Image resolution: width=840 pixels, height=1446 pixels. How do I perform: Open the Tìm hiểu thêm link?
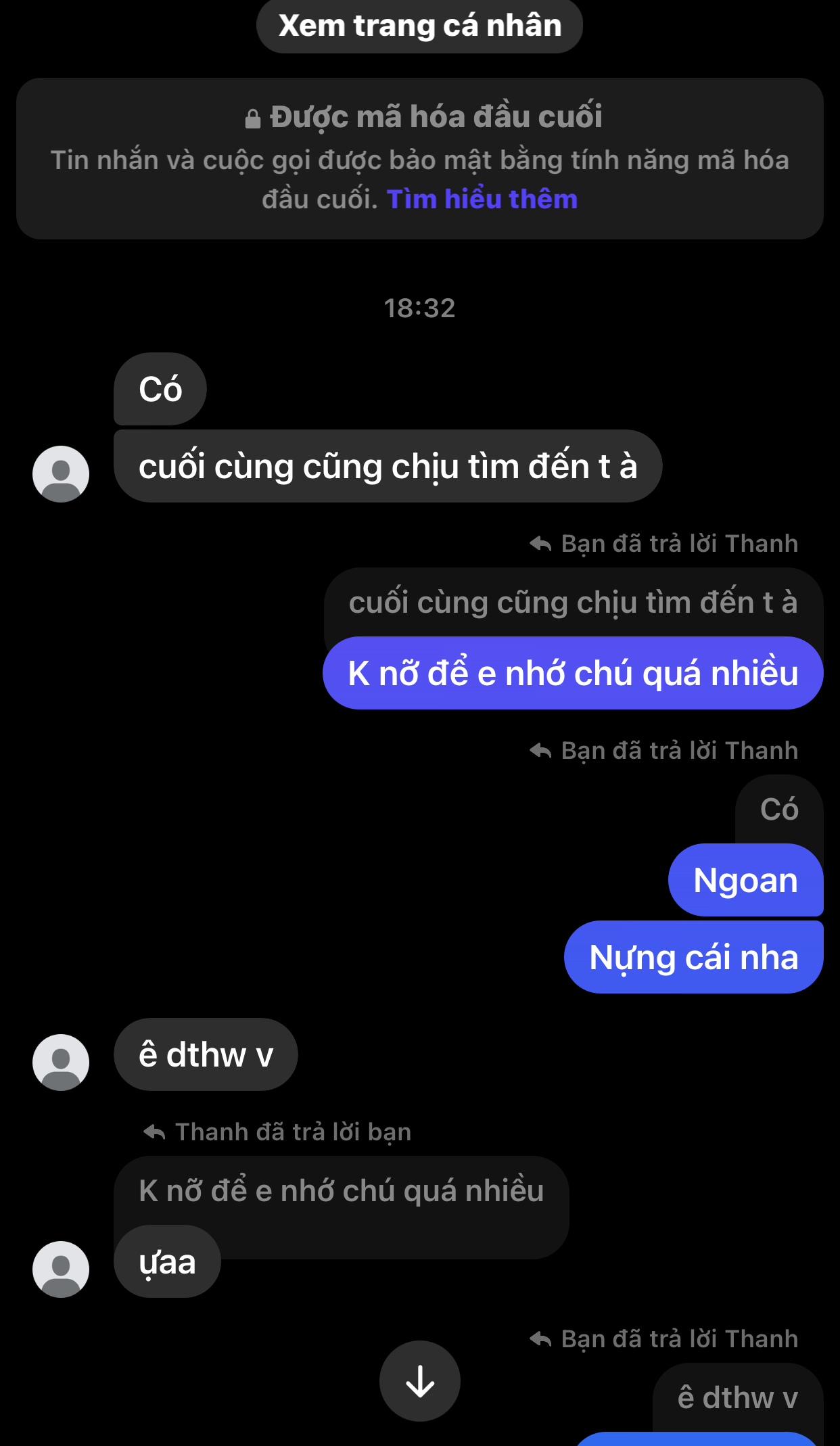(x=482, y=200)
